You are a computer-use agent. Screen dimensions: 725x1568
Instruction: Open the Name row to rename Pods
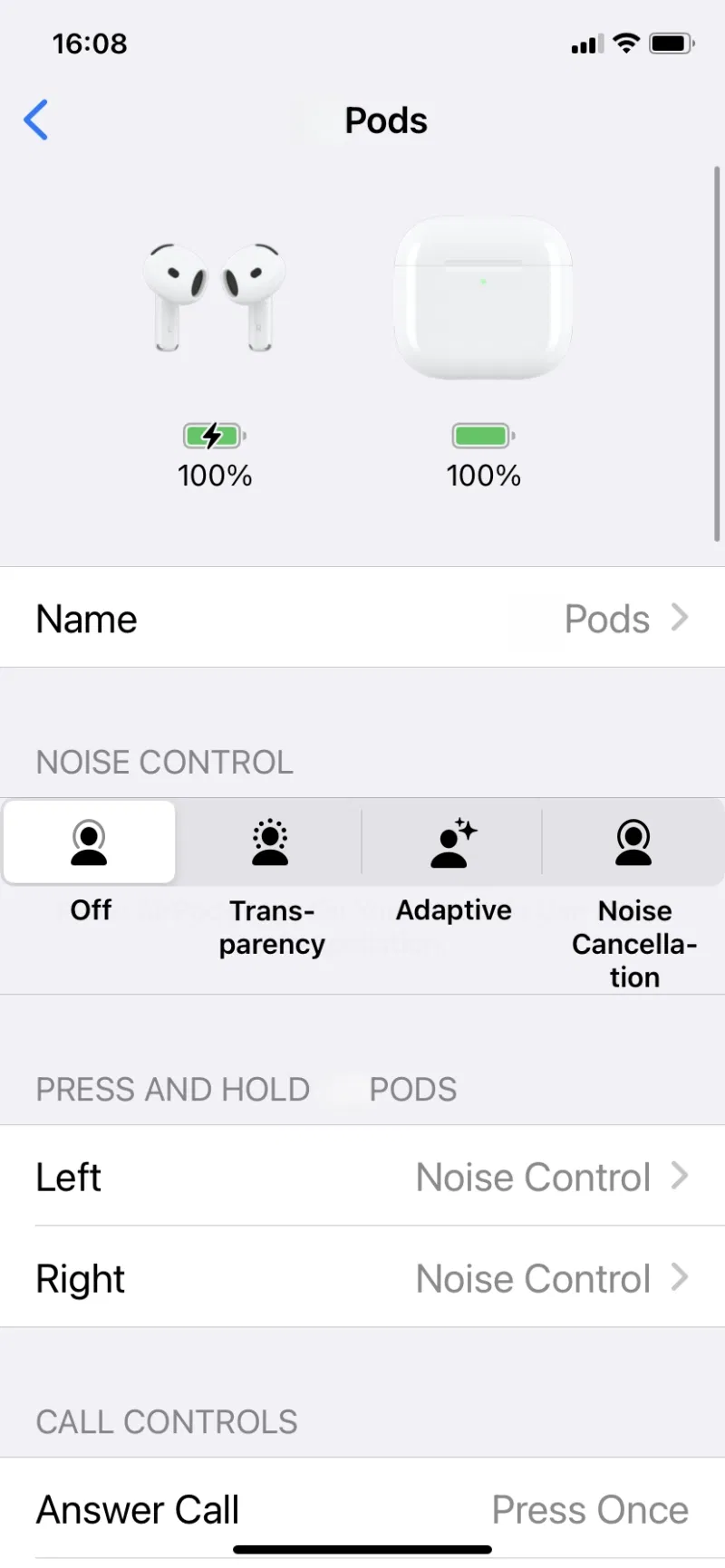[362, 619]
